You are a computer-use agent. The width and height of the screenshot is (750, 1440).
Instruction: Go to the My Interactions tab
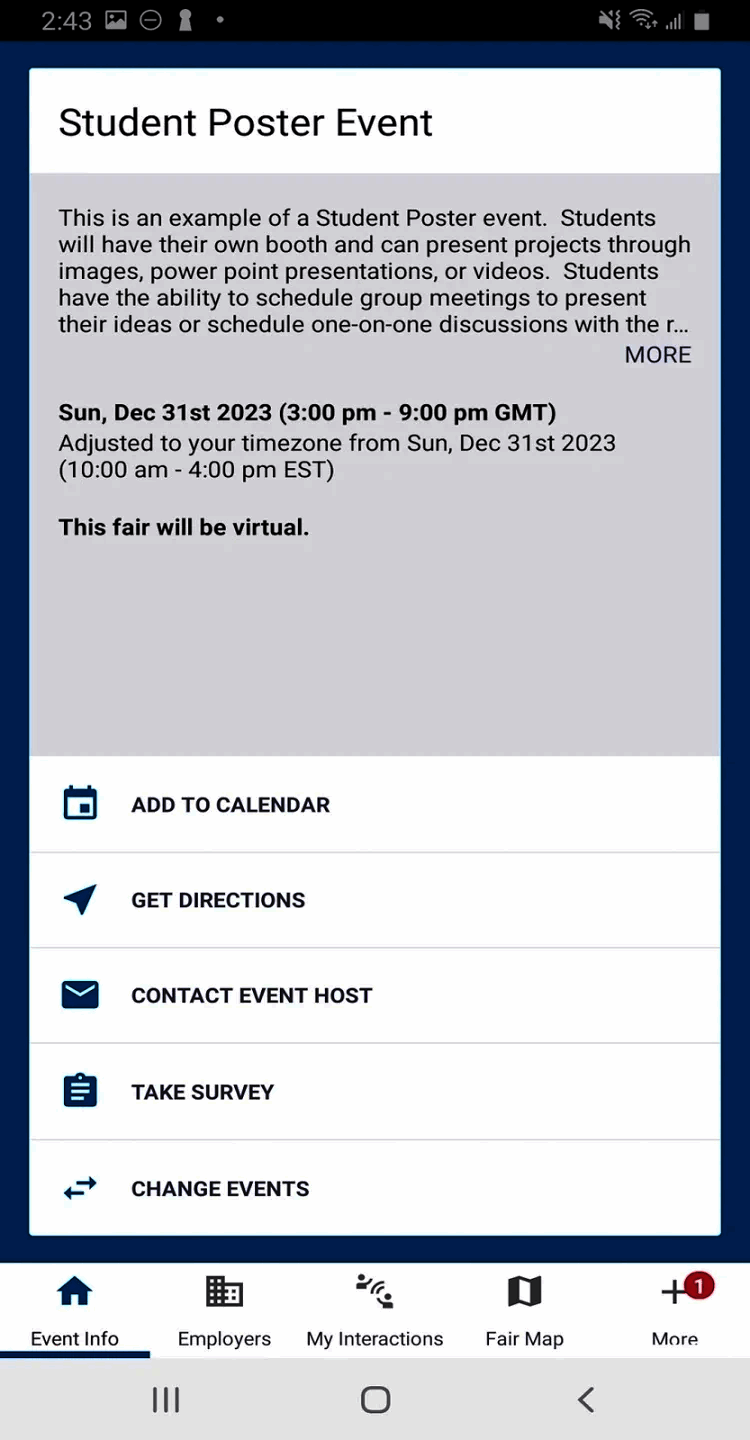[375, 1312]
